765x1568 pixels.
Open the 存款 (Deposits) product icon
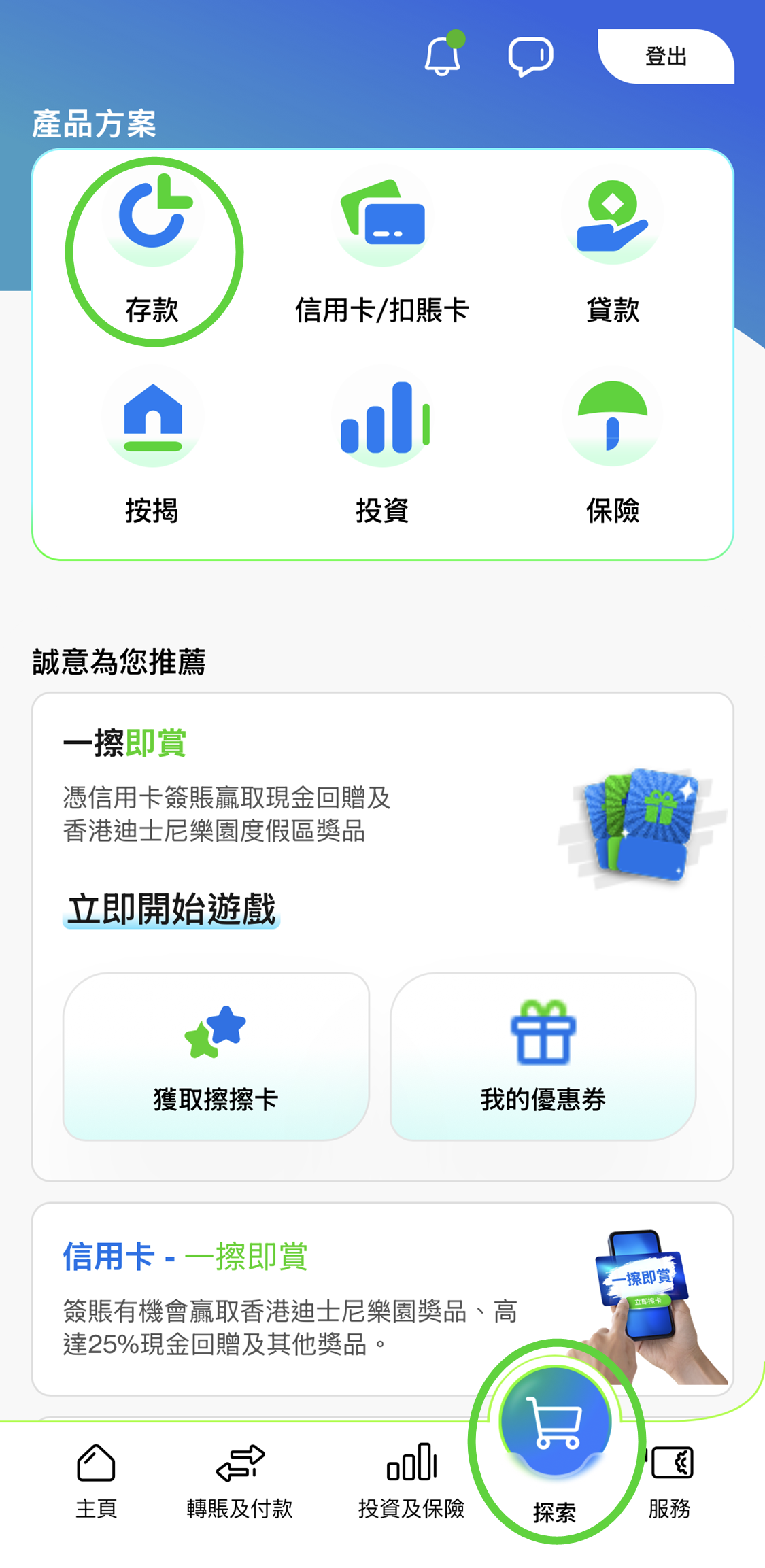pos(153,218)
